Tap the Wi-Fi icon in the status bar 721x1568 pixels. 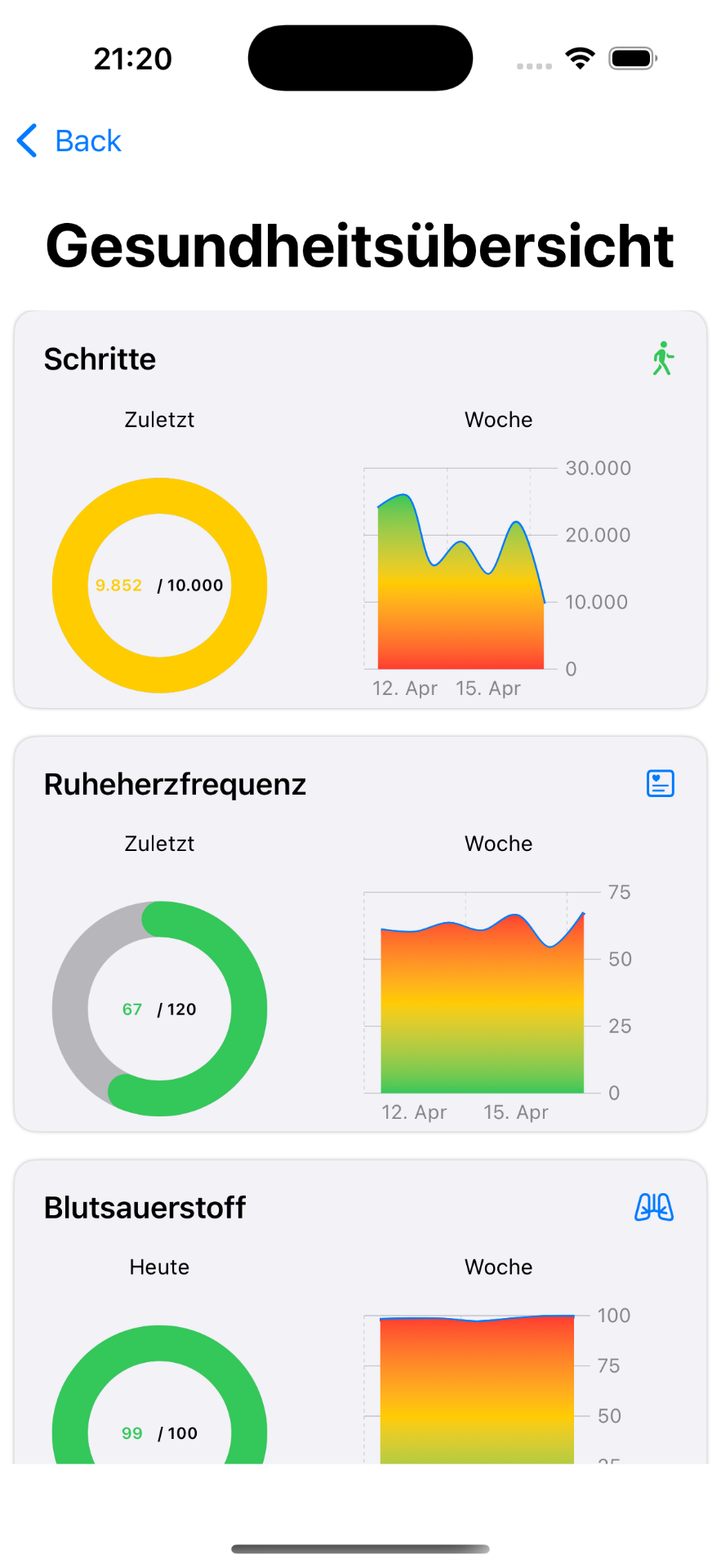pos(580,57)
